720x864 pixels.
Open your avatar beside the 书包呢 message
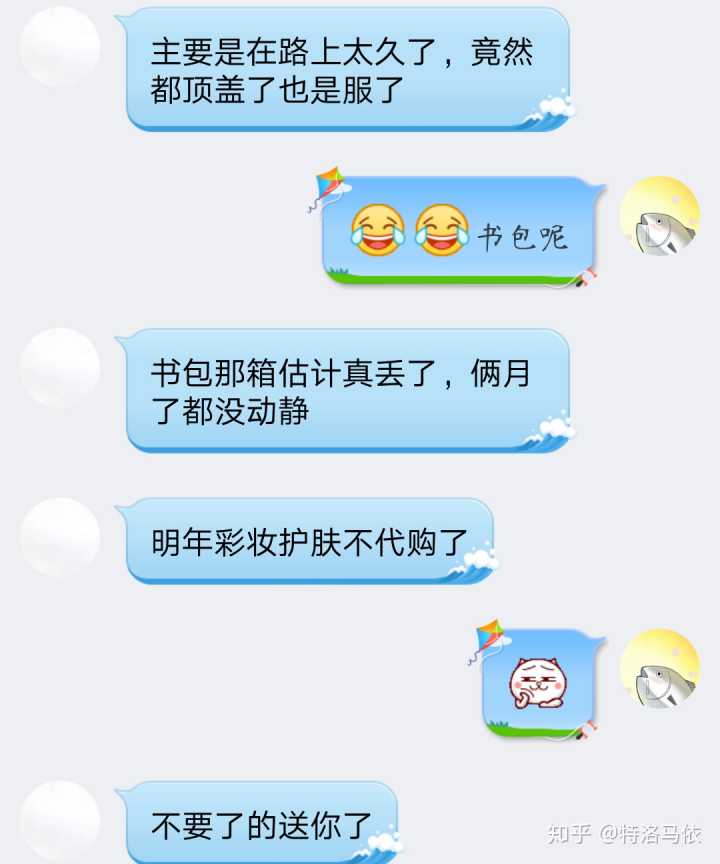(659, 216)
